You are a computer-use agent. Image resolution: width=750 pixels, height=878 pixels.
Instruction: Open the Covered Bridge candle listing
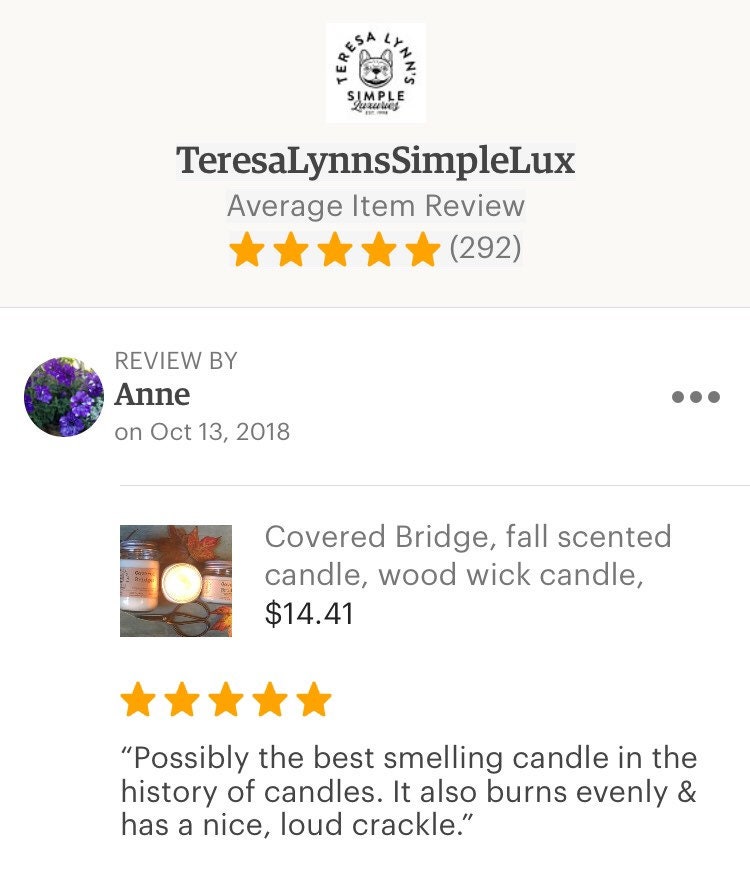point(467,556)
